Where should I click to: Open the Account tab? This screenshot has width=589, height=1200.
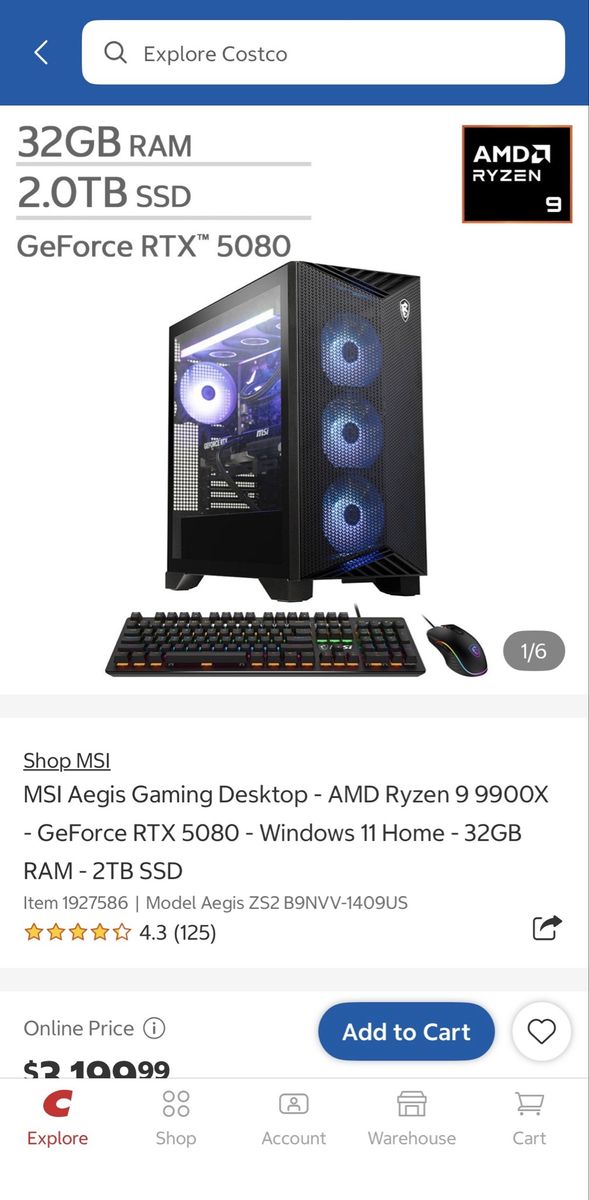click(293, 1119)
